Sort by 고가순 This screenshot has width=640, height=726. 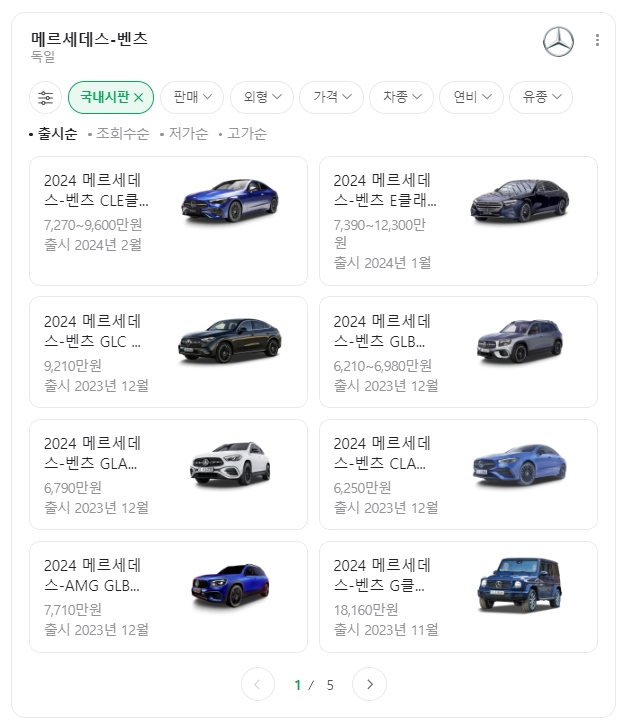tap(246, 134)
